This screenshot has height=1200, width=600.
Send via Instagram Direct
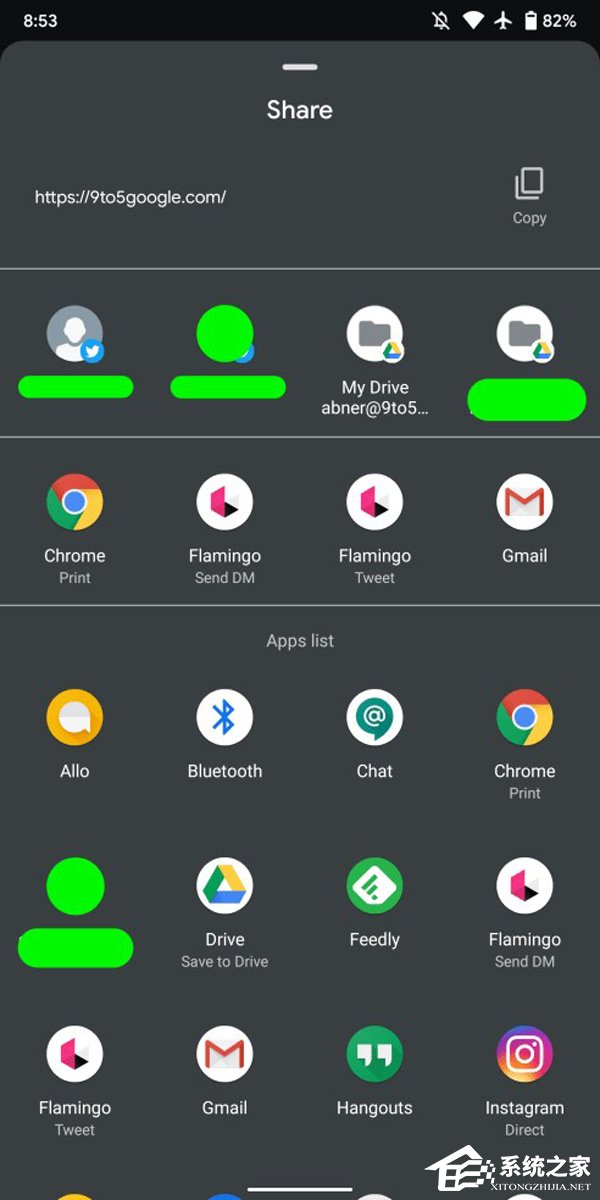(525, 1055)
